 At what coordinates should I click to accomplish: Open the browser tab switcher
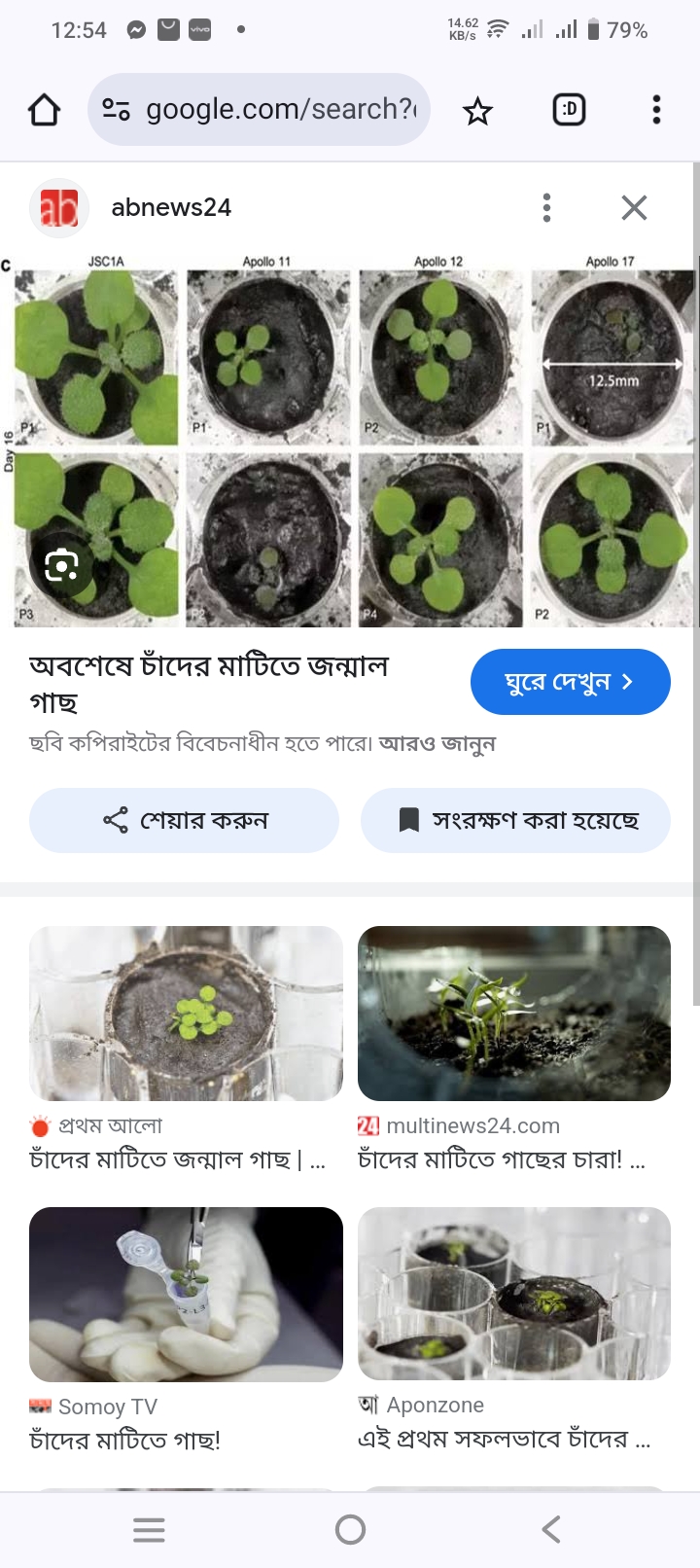coord(570,110)
